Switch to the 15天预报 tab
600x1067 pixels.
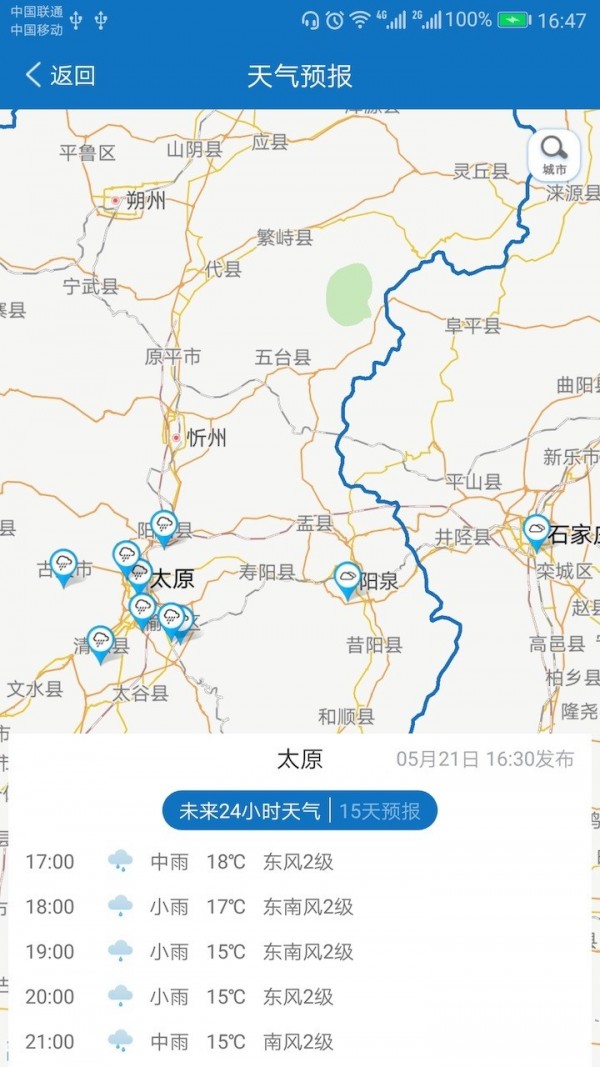click(380, 810)
